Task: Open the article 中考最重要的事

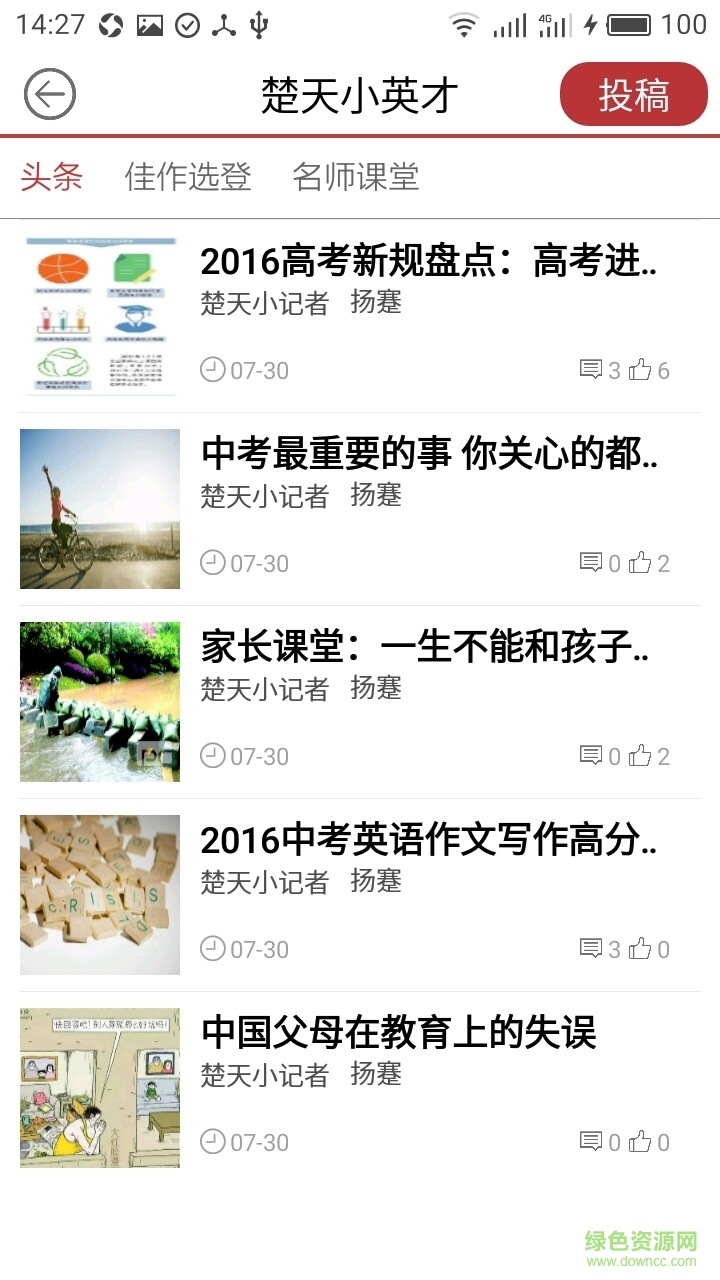Action: [429, 455]
